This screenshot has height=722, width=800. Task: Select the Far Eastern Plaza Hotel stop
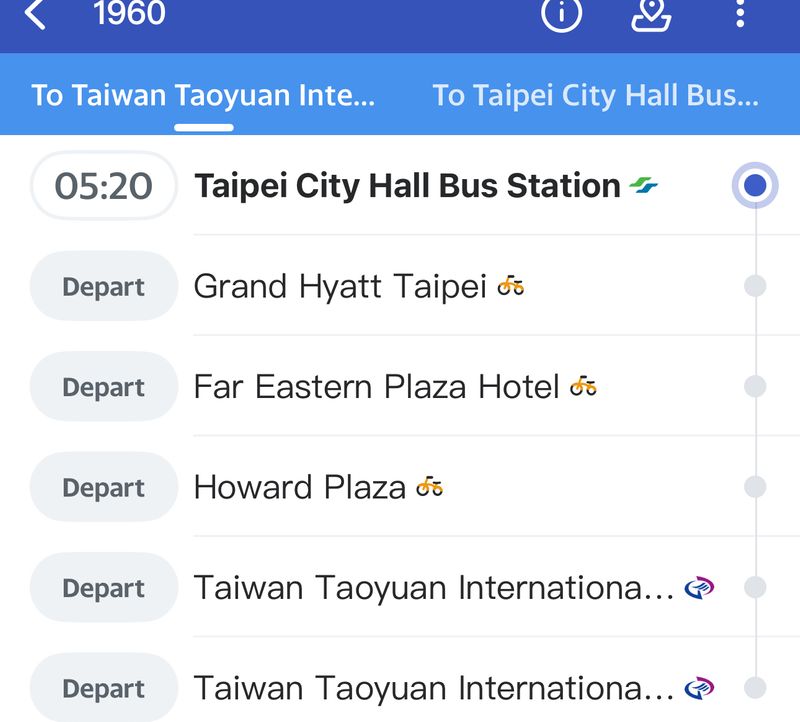(376, 387)
